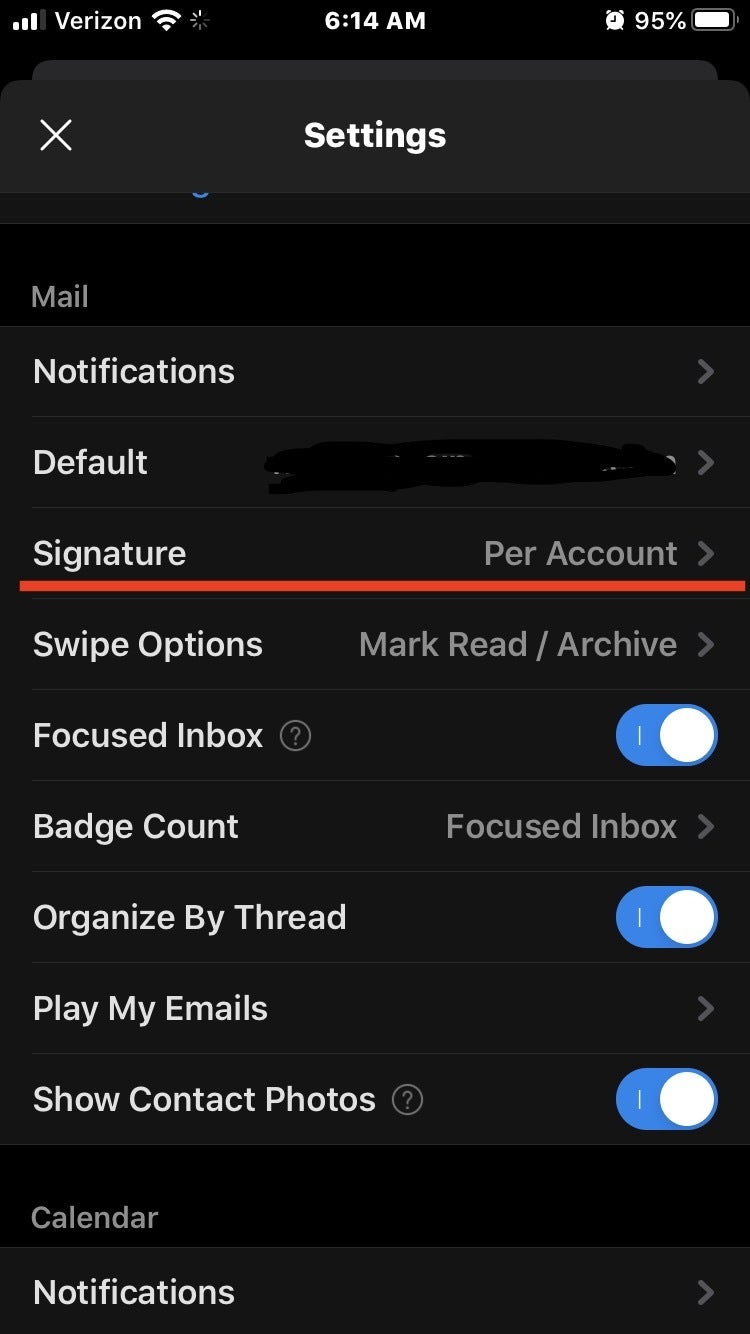
Task: Tap the help icon beside Show Contact Photos
Action: click(x=407, y=1100)
